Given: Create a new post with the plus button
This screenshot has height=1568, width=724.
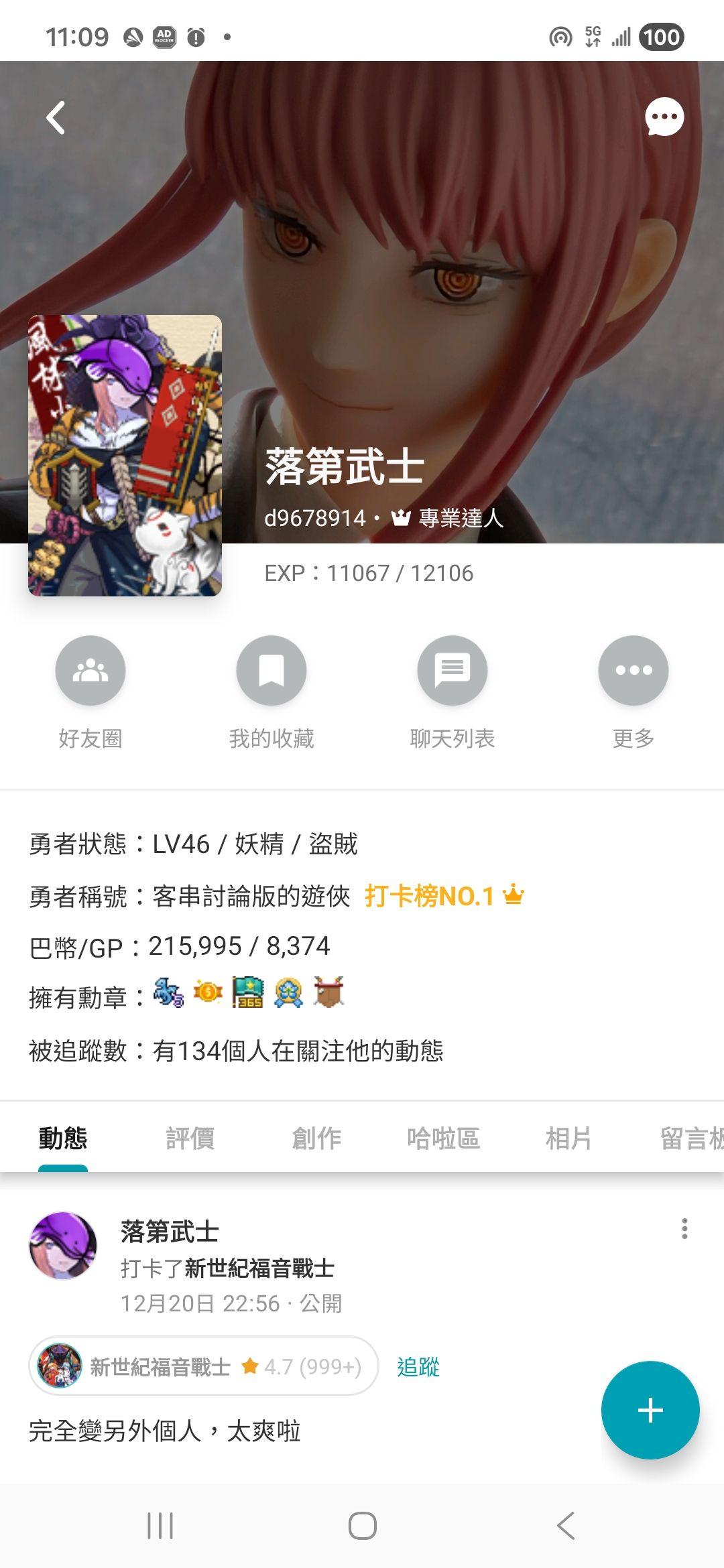Looking at the screenshot, I should [650, 1410].
